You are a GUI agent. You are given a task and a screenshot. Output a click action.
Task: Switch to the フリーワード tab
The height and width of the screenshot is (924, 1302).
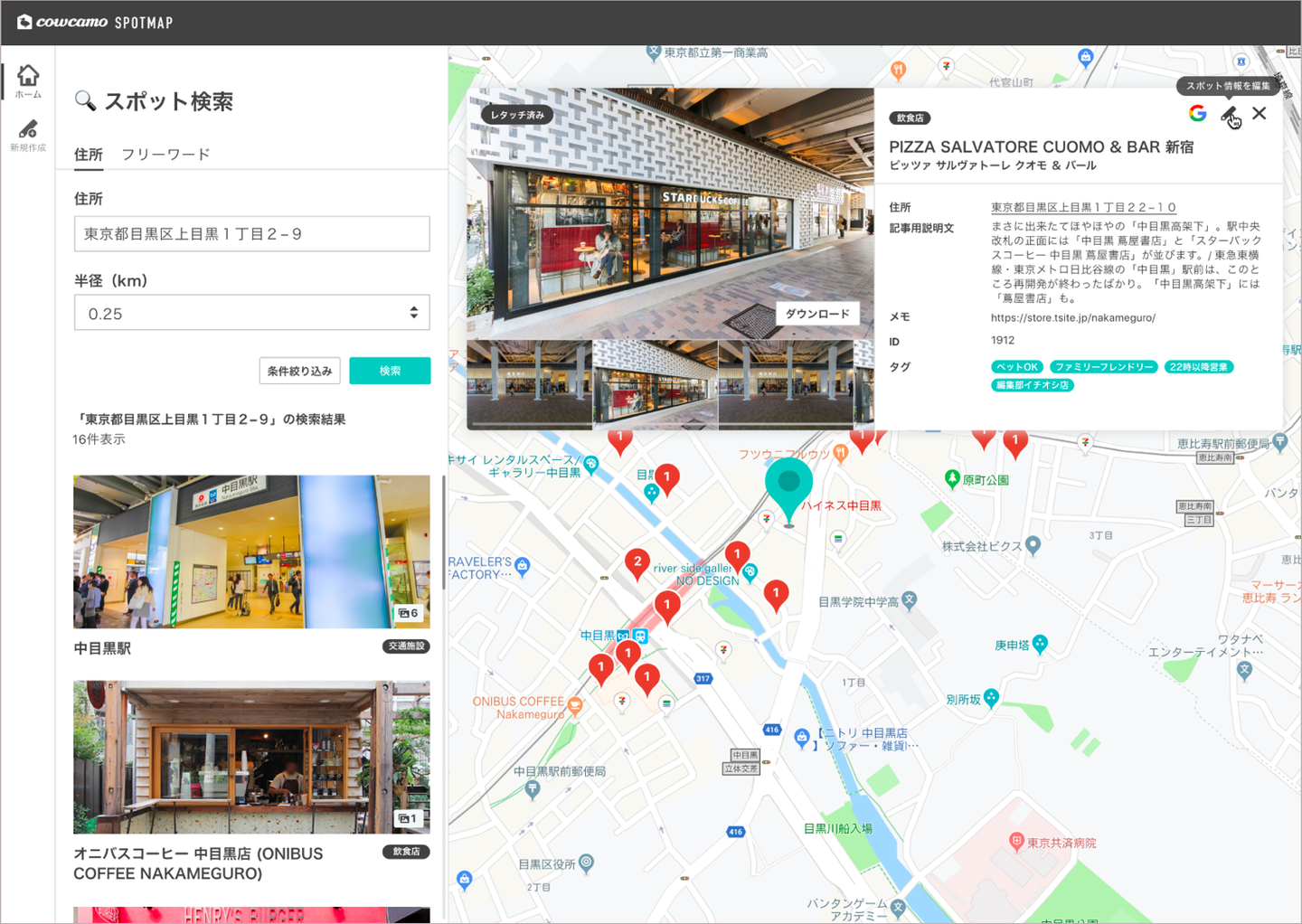pyautogui.click(x=165, y=155)
